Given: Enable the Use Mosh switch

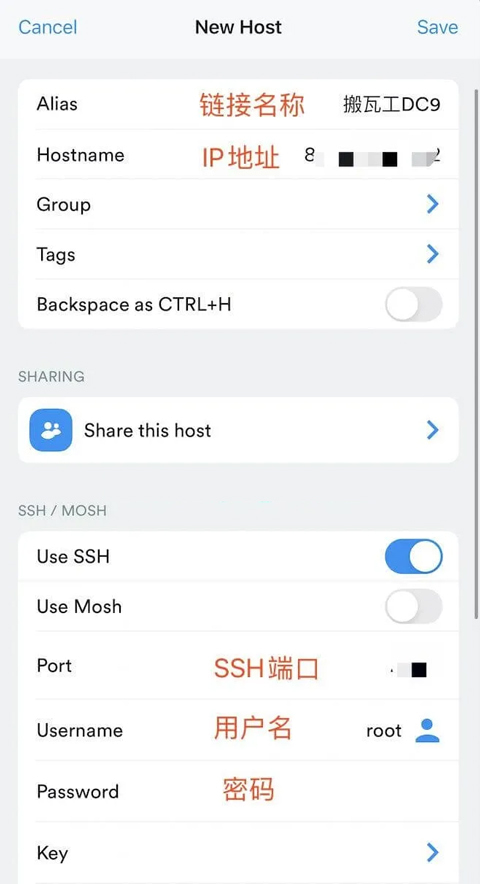Looking at the screenshot, I should [x=413, y=607].
